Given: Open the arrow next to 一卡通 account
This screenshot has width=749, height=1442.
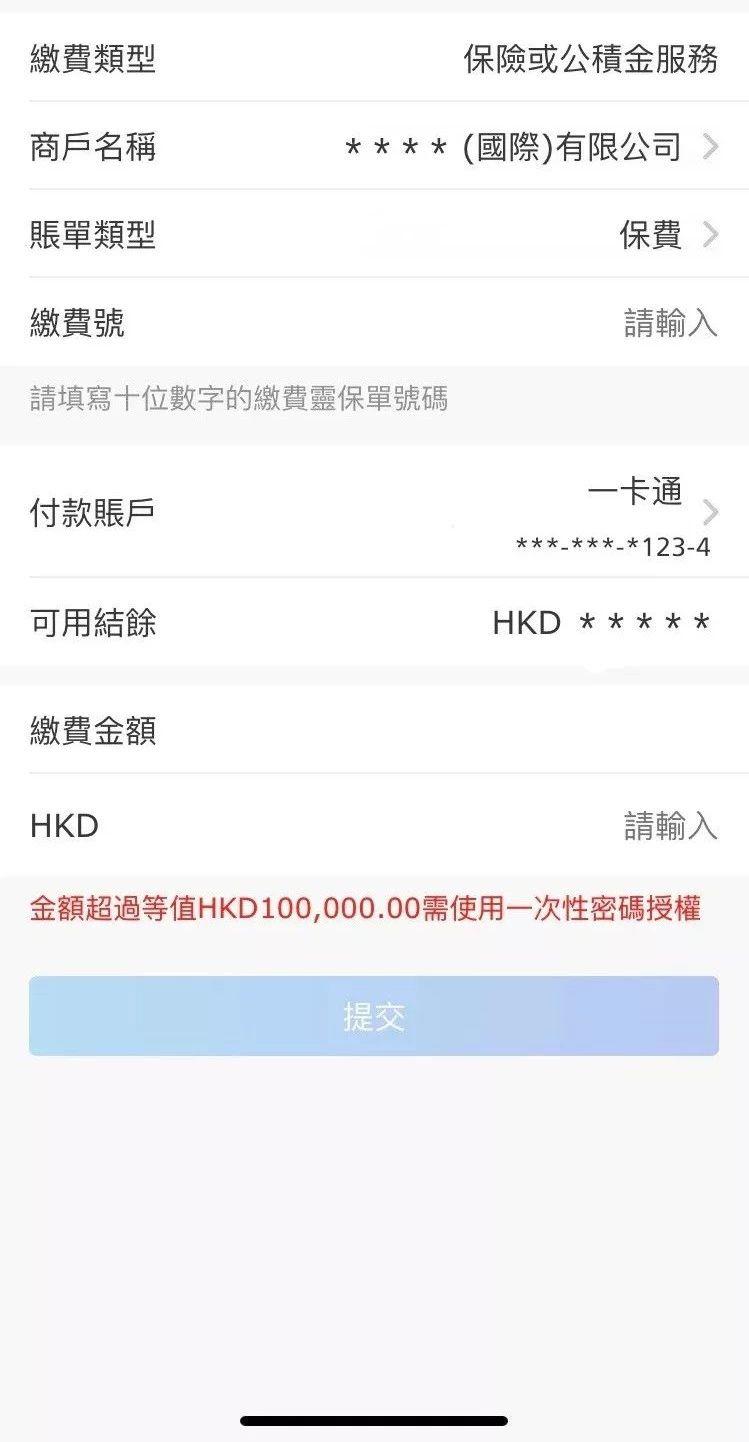Looking at the screenshot, I should tap(711, 513).
